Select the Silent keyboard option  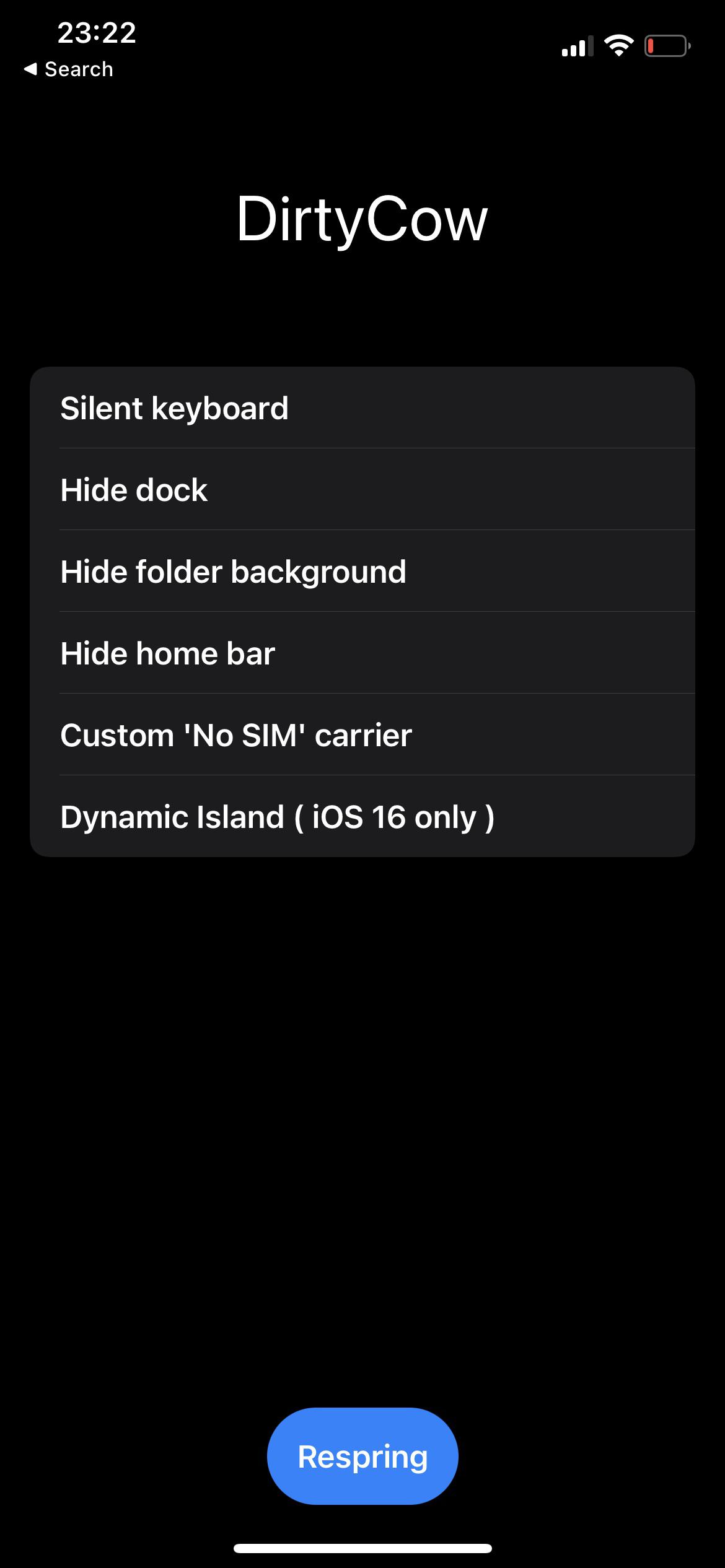(362, 408)
